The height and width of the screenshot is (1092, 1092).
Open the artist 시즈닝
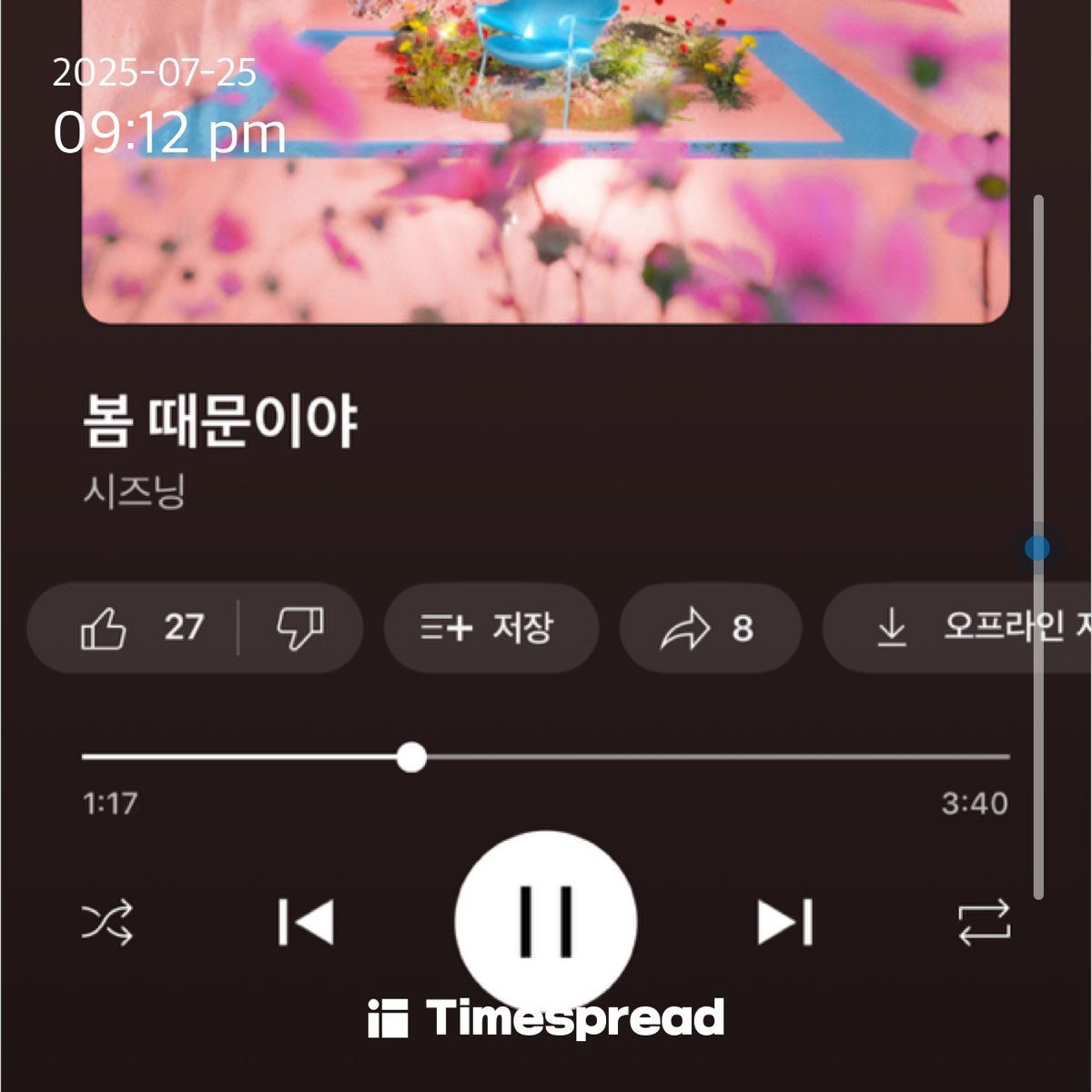135,491
